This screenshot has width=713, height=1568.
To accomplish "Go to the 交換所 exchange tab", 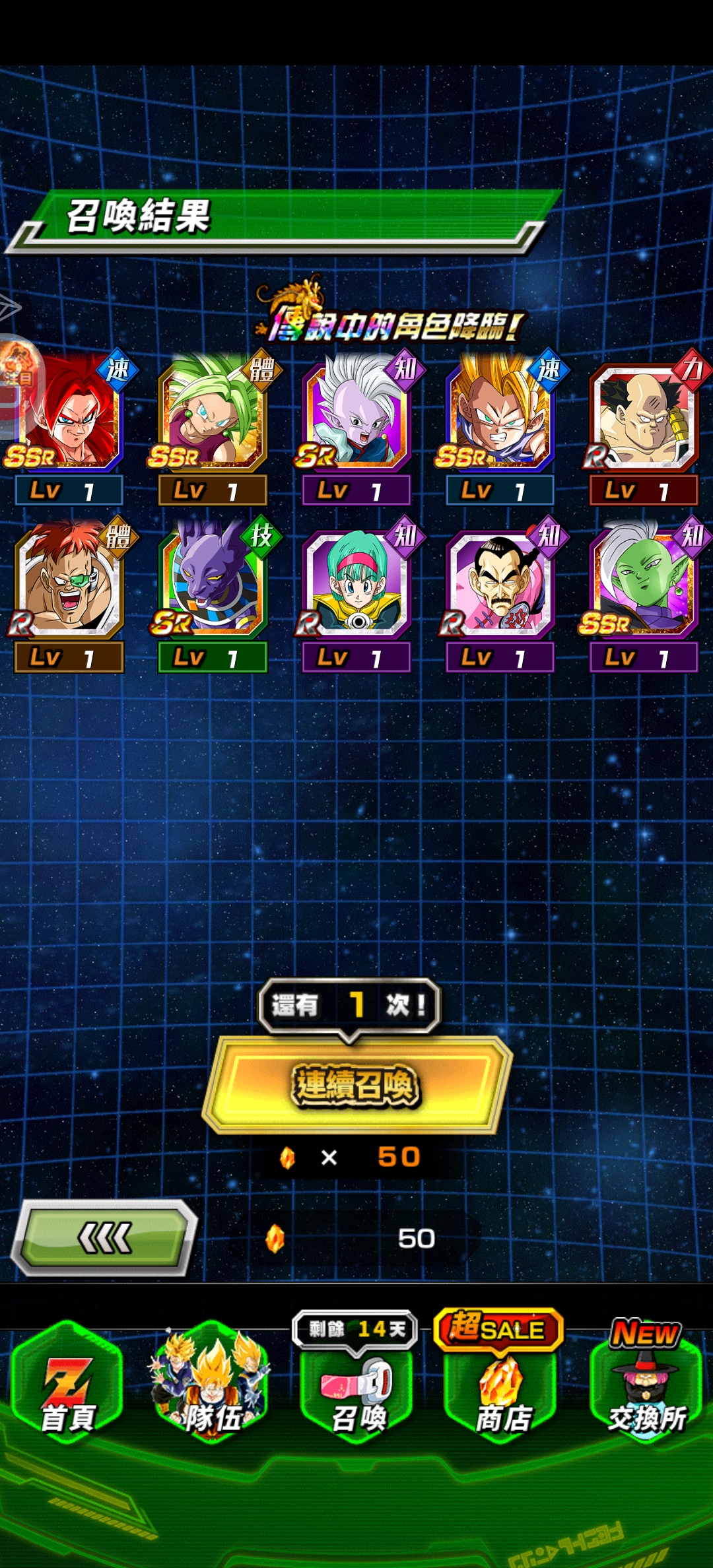I will click(x=646, y=1392).
